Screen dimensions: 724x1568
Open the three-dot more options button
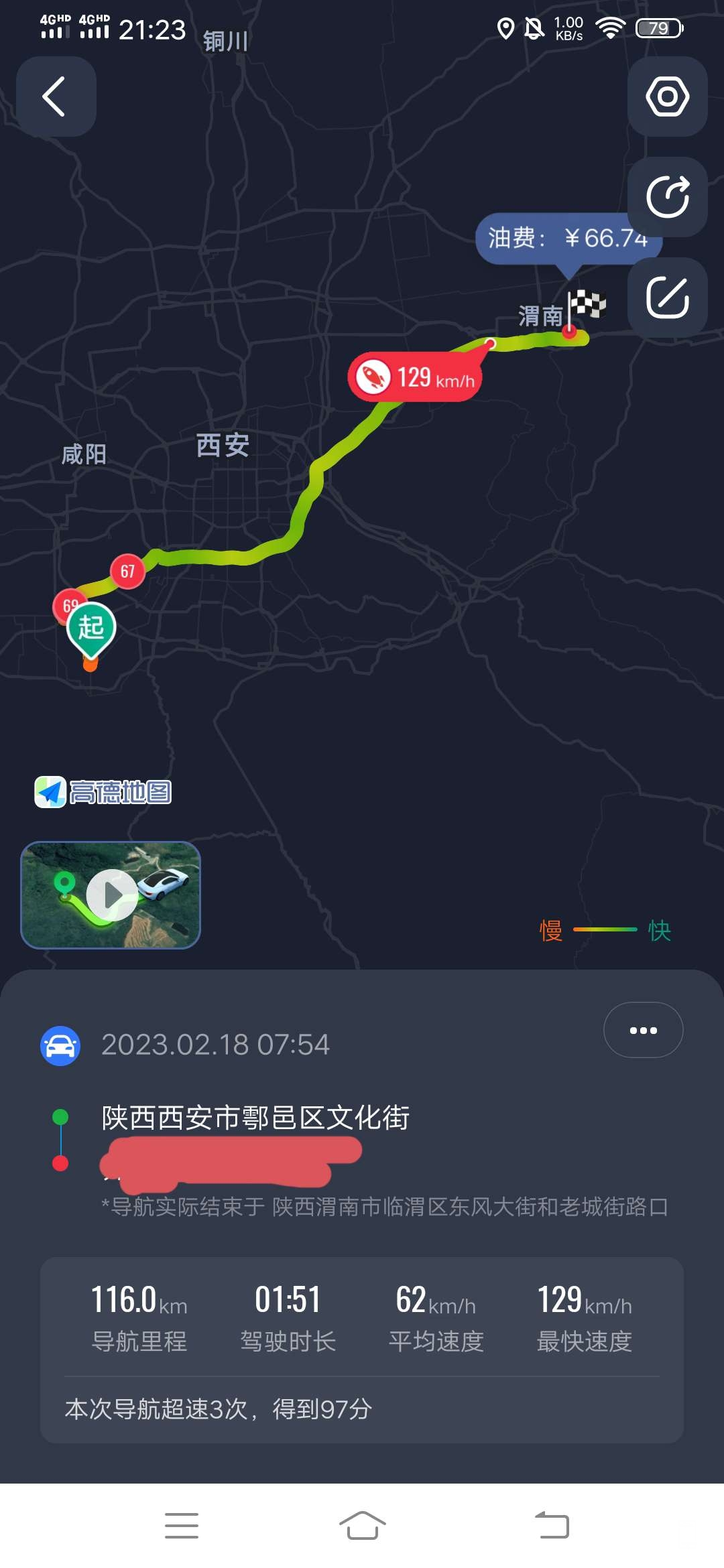click(643, 1030)
